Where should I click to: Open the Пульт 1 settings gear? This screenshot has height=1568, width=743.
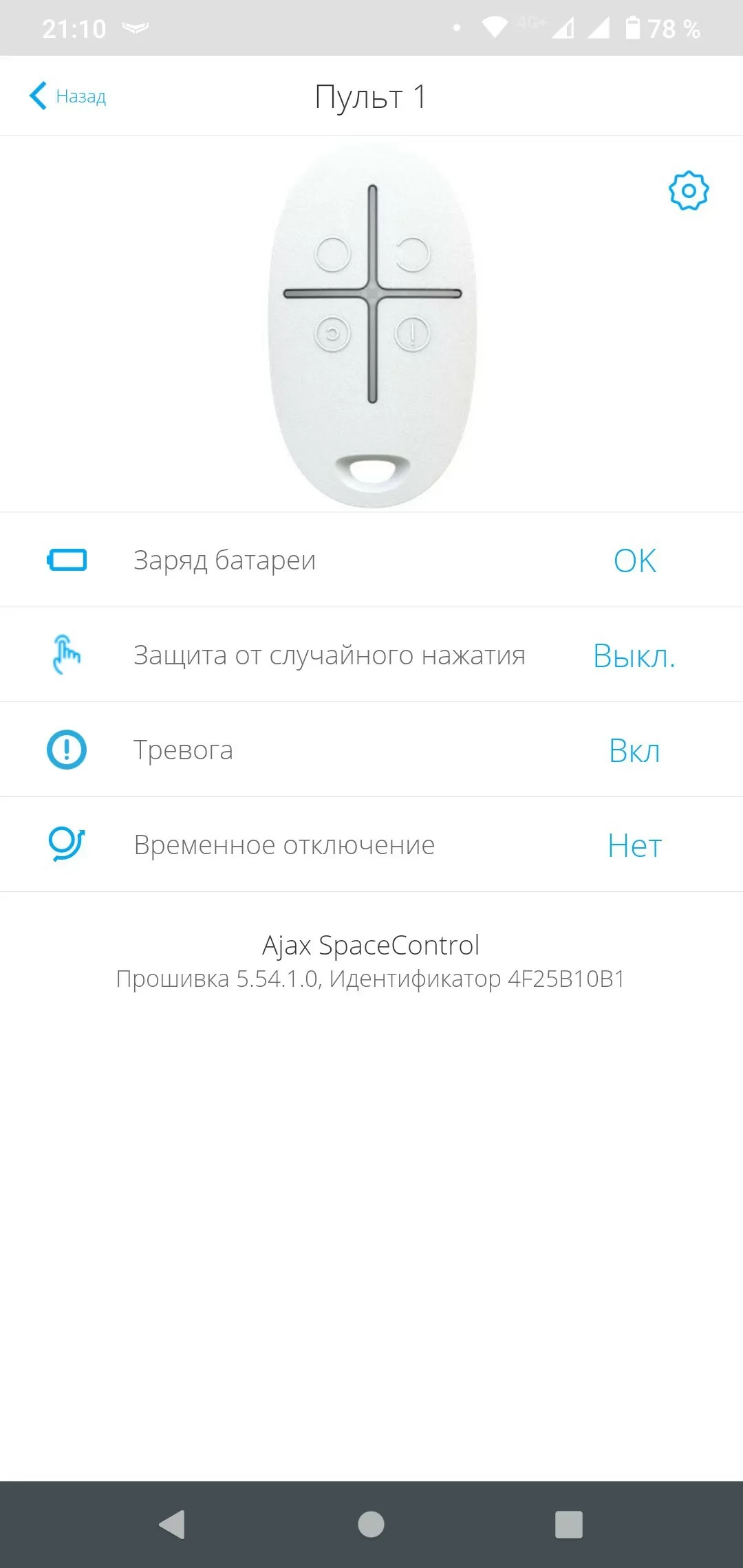(x=688, y=190)
